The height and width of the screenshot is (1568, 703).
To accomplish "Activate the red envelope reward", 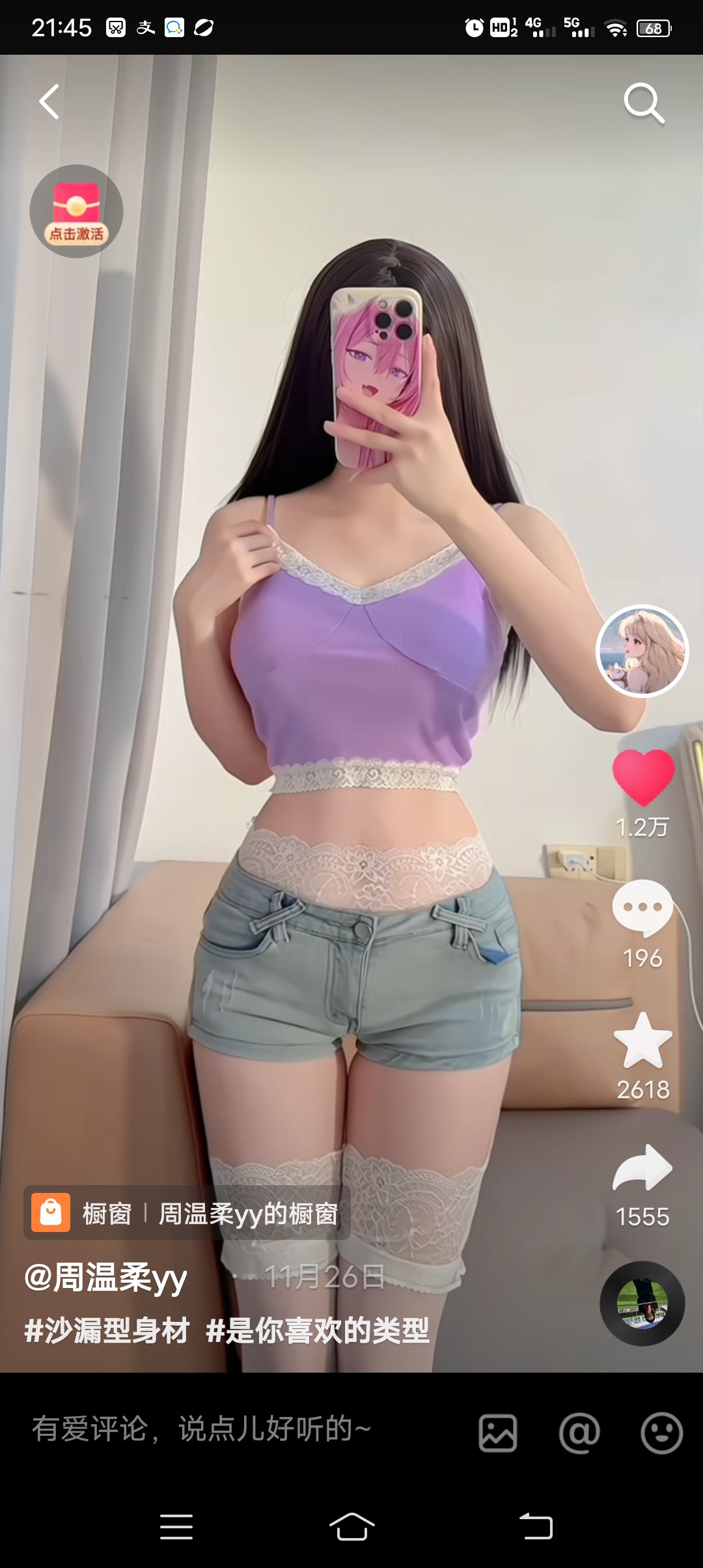I will click(x=77, y=211).
